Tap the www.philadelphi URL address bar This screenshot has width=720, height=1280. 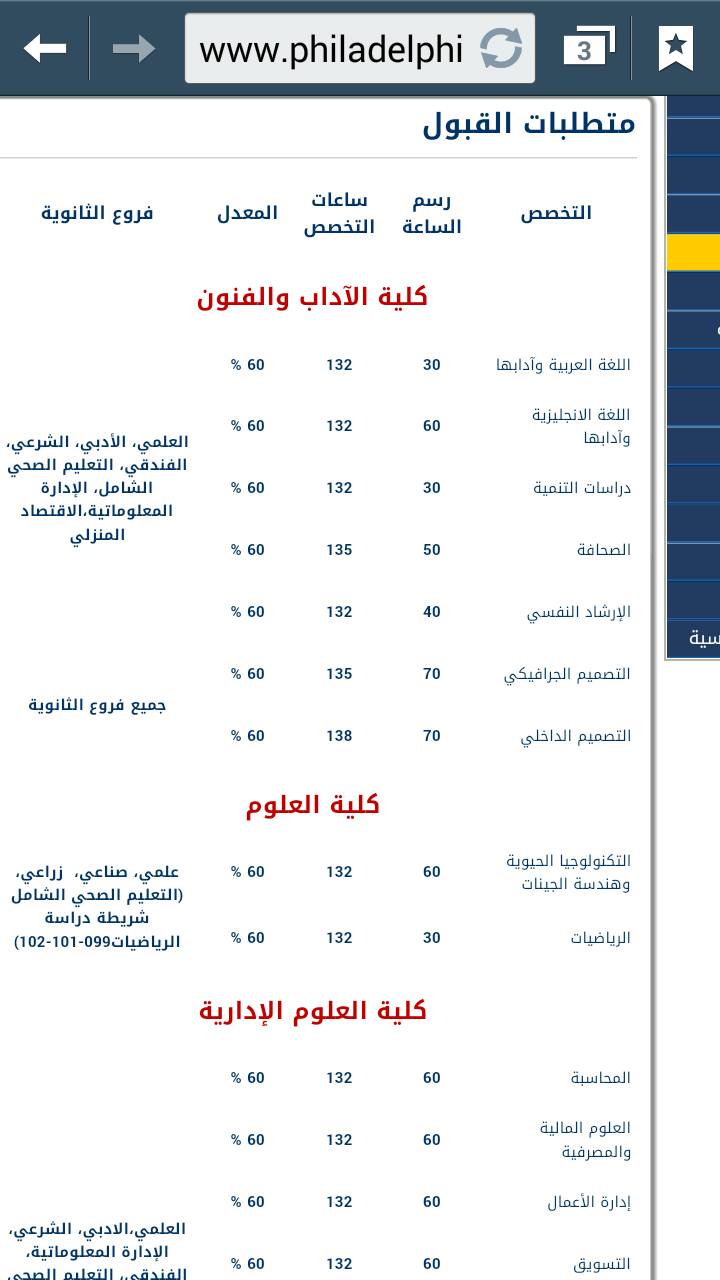[333, 48]
